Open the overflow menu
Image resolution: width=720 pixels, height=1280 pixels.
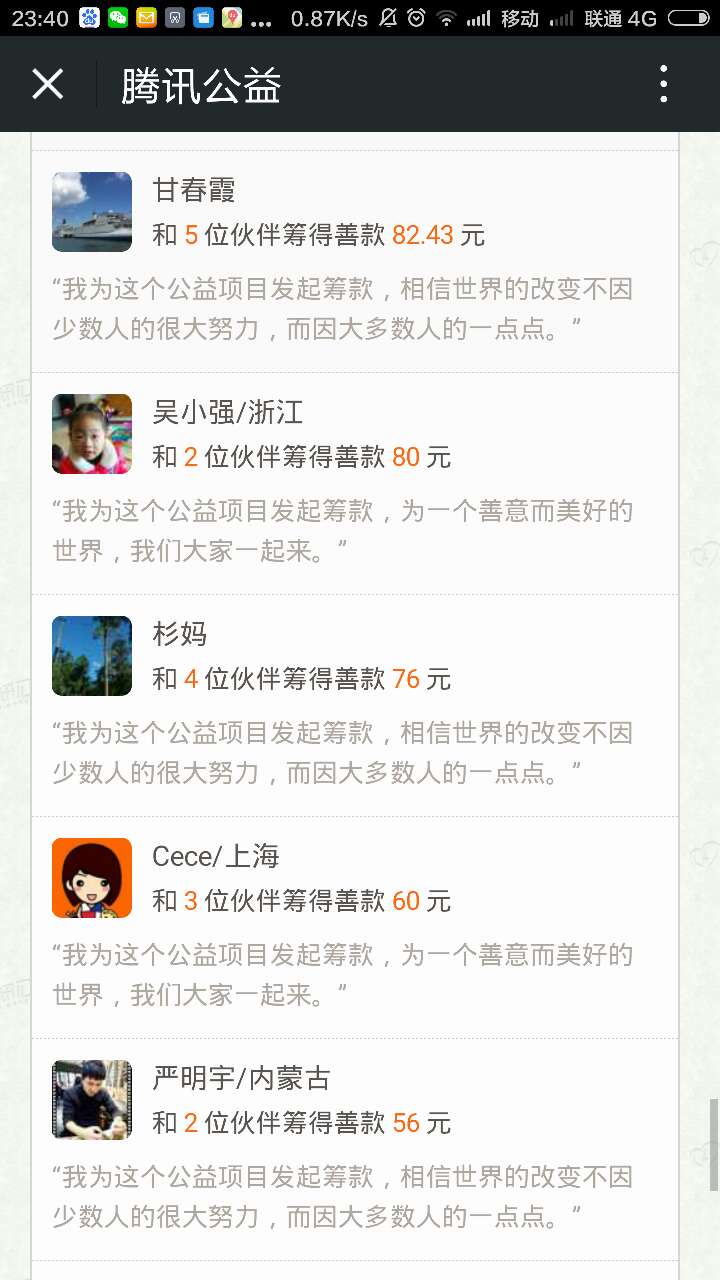(x=663, y=85)
